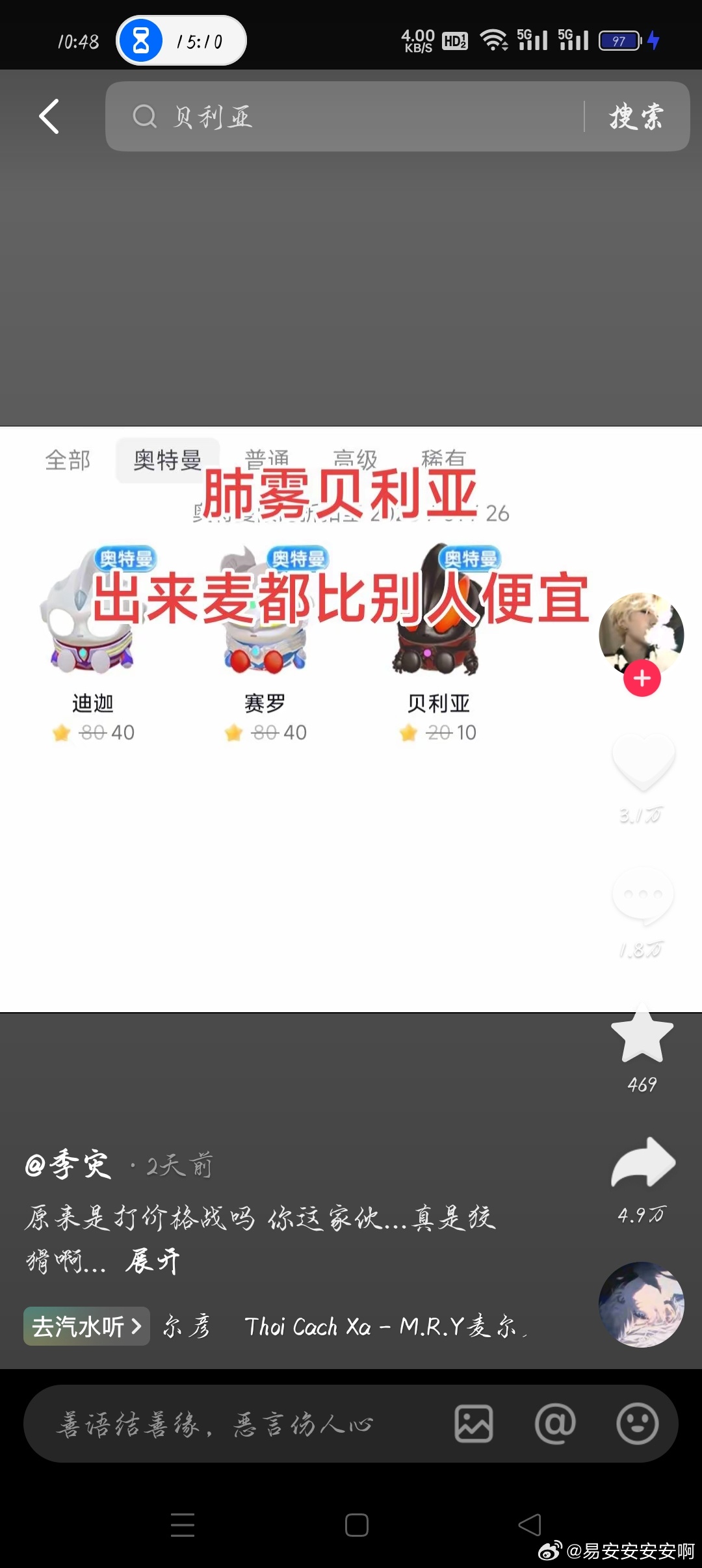Open the system recent apps menu

tap(183, 1524)
